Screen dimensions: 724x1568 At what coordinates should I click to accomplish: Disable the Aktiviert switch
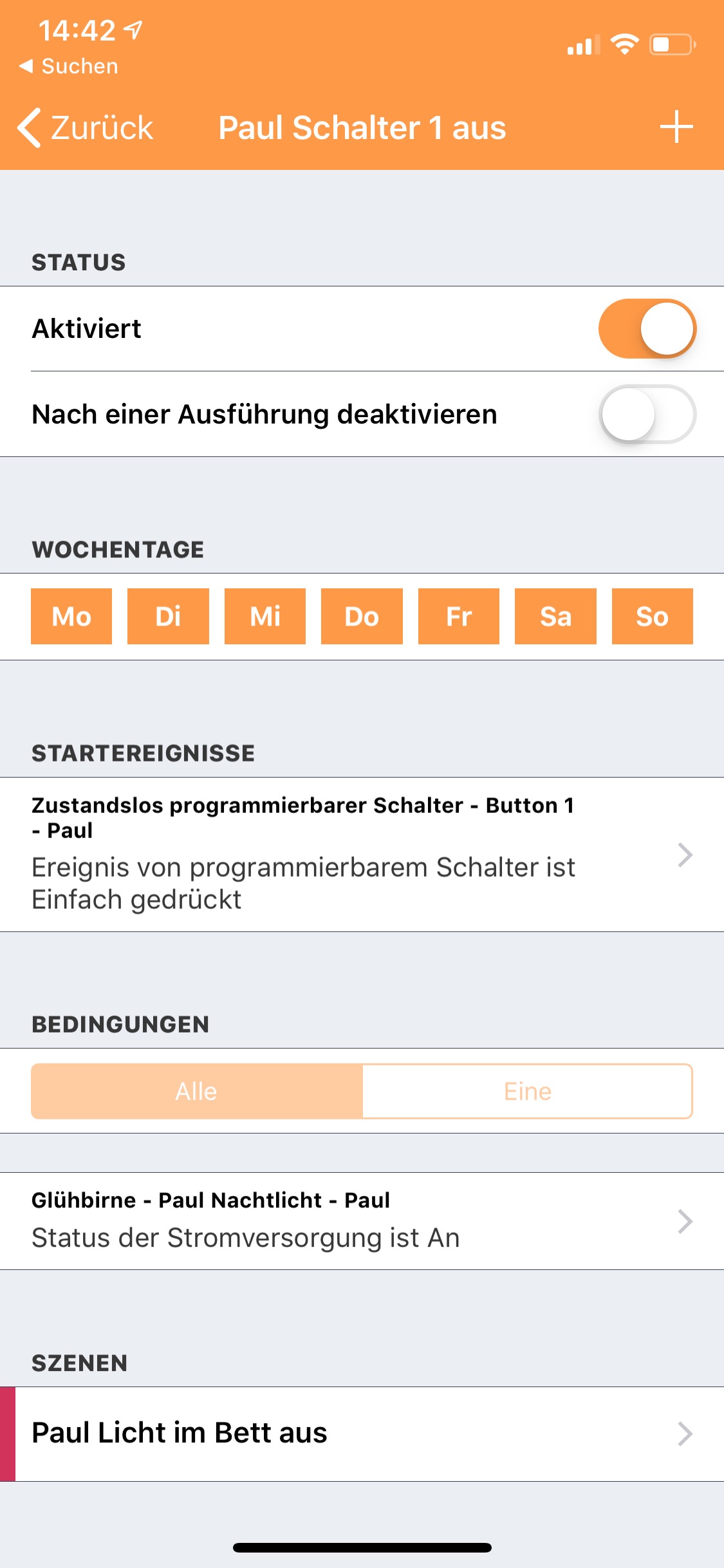pyautogui.click(x=647, y=328)
